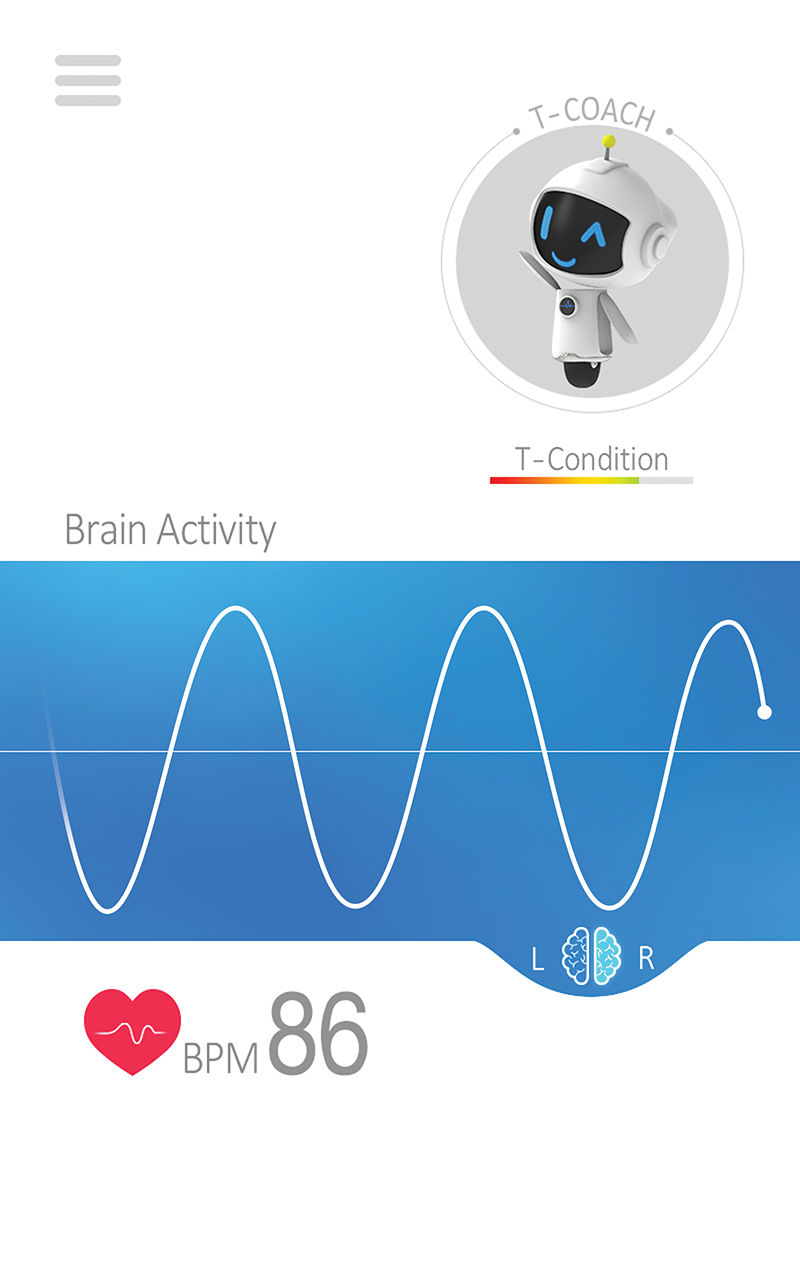This screenshot has width=800, height=1280.
Task: Toggle the left/right brain selector
Action: click(x=592, y=960)
